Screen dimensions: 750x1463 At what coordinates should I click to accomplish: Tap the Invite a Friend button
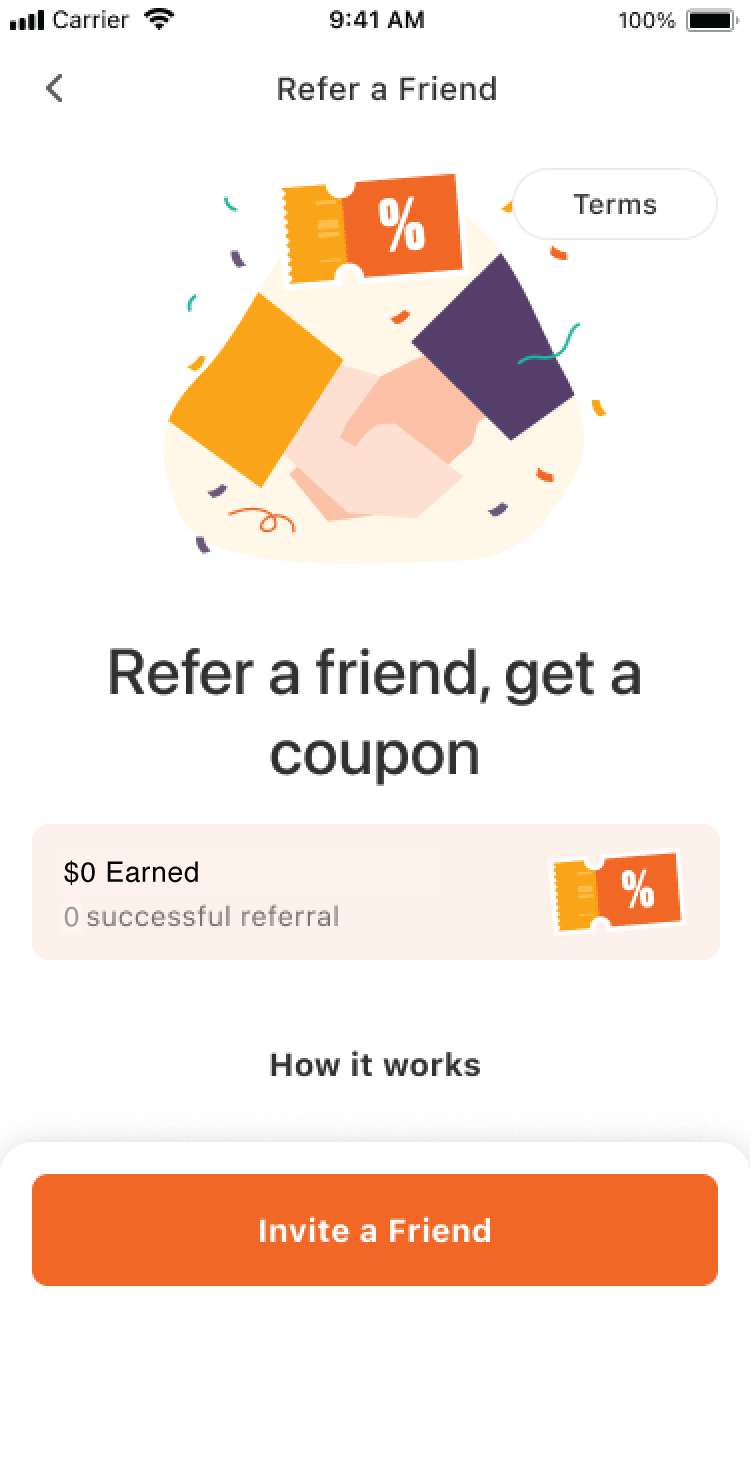coord(375,1229)
